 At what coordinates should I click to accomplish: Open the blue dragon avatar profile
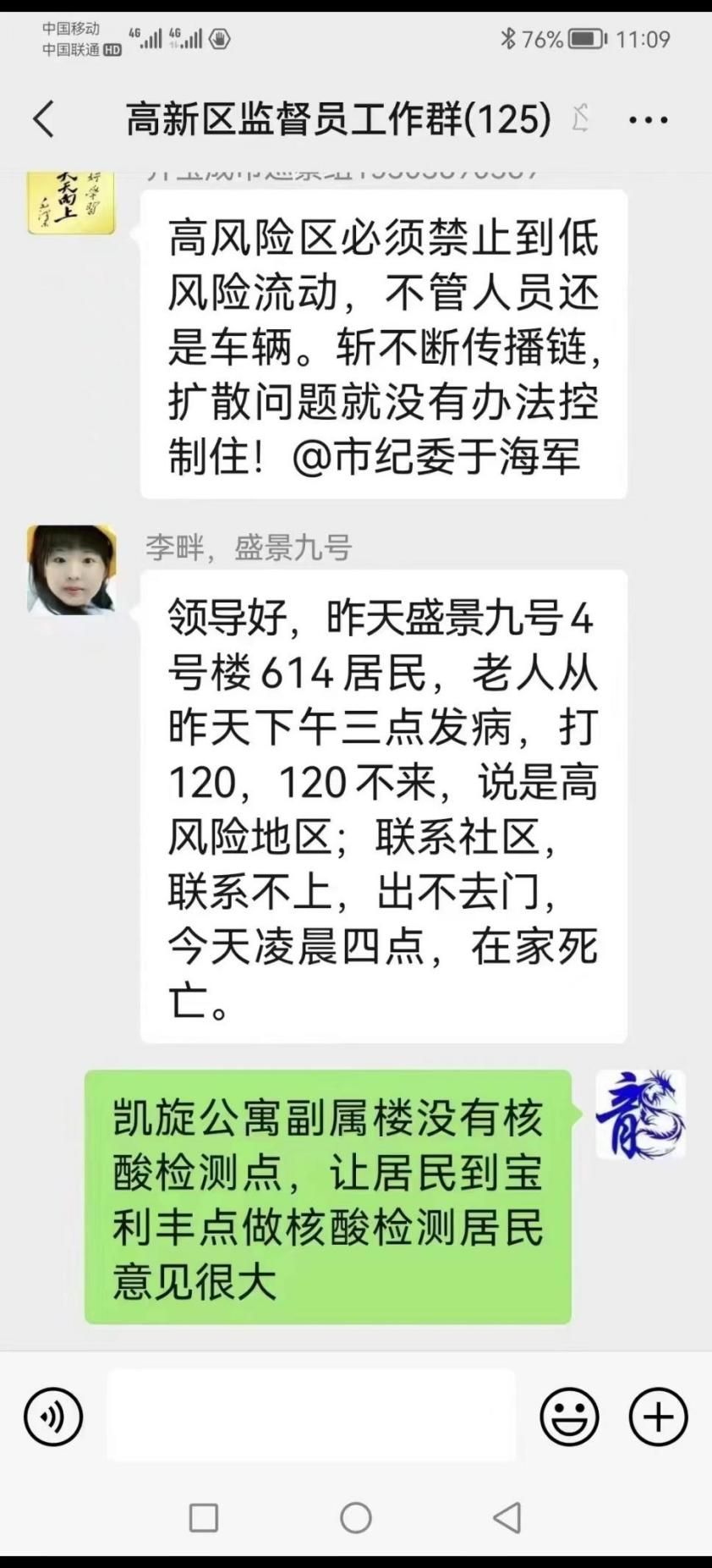pos(640,1114)
